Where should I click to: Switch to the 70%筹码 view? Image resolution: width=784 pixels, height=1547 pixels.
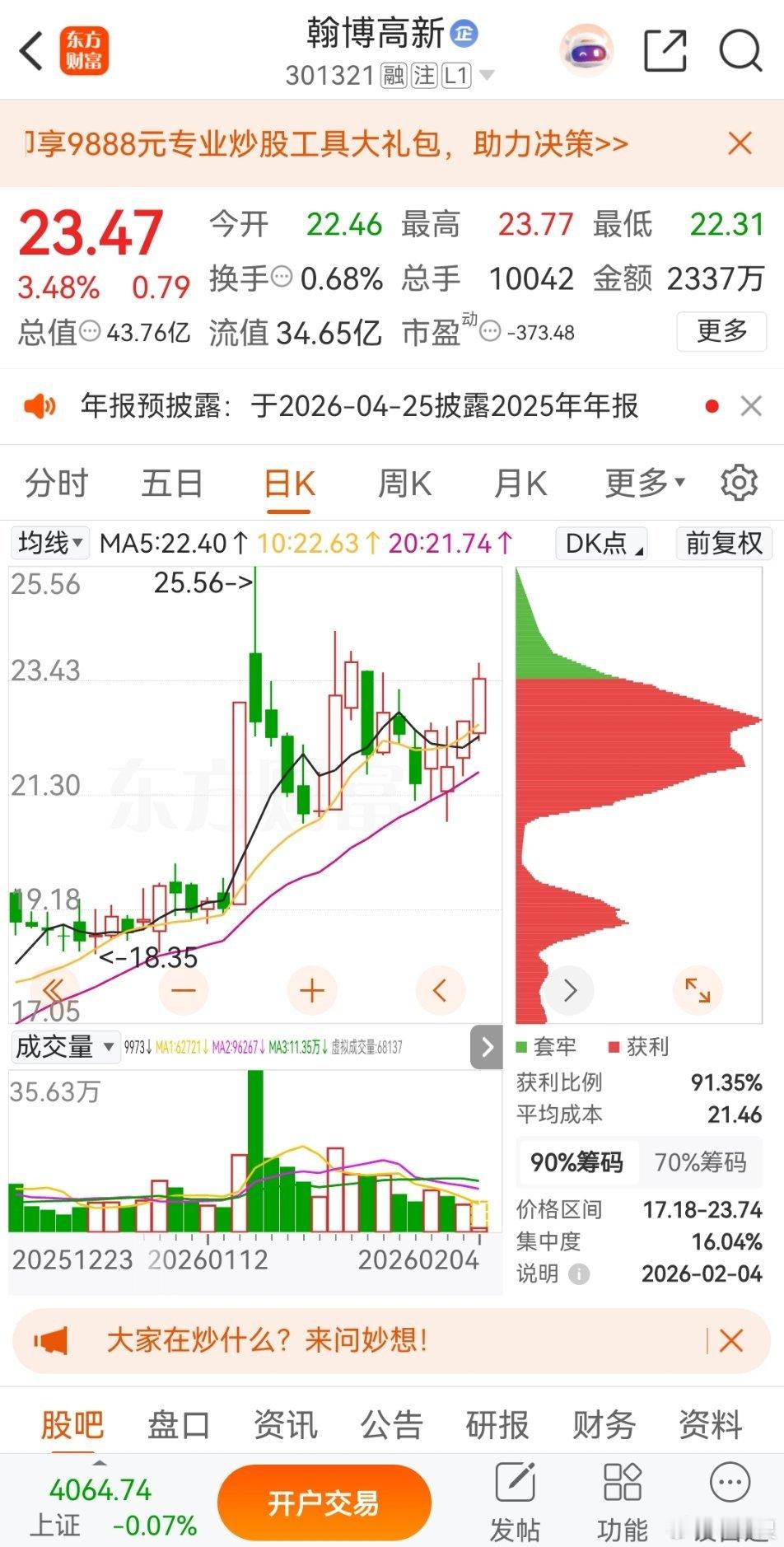tap(701, 1162)
